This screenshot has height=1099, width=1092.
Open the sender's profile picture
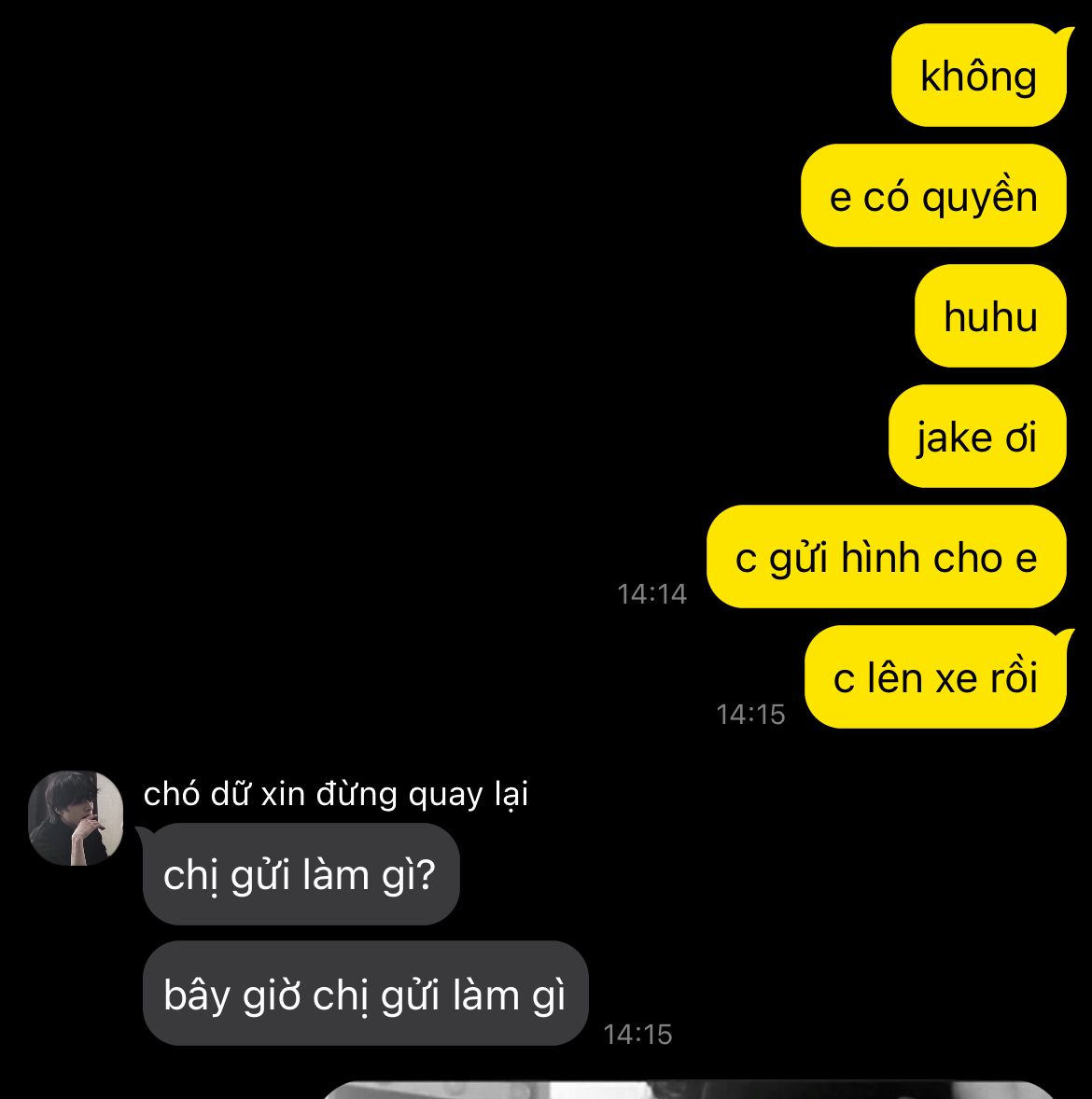(x=76, y=818)
